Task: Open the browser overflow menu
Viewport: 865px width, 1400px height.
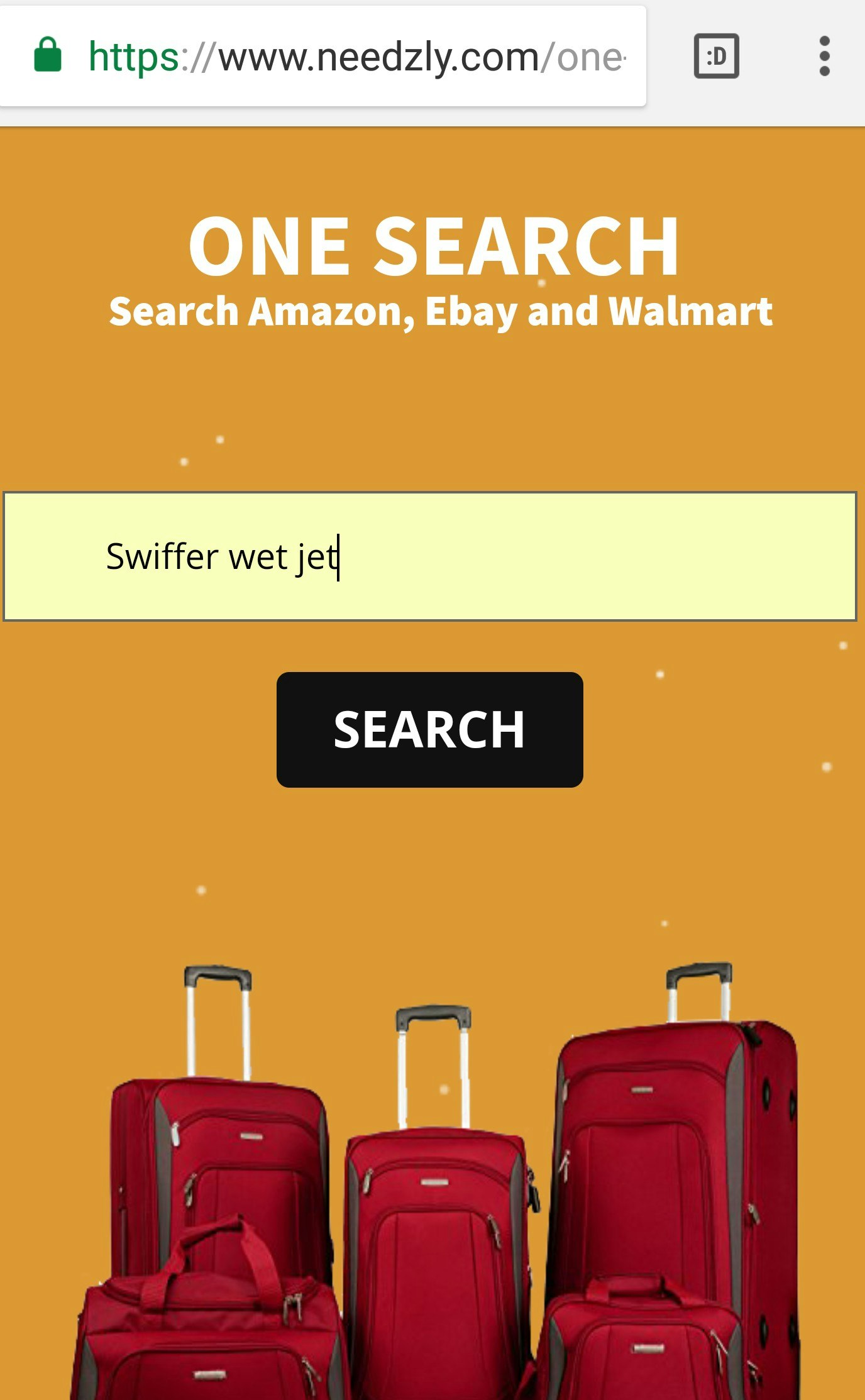Action: click(824, 57)
